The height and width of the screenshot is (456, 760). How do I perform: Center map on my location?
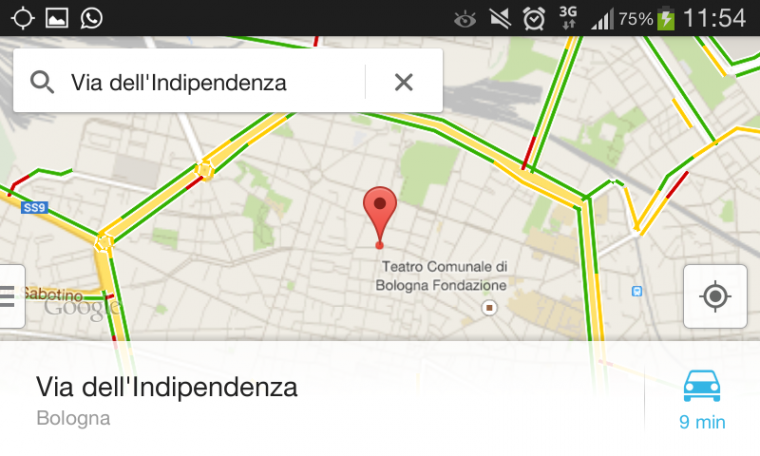[x=714, y=297]
